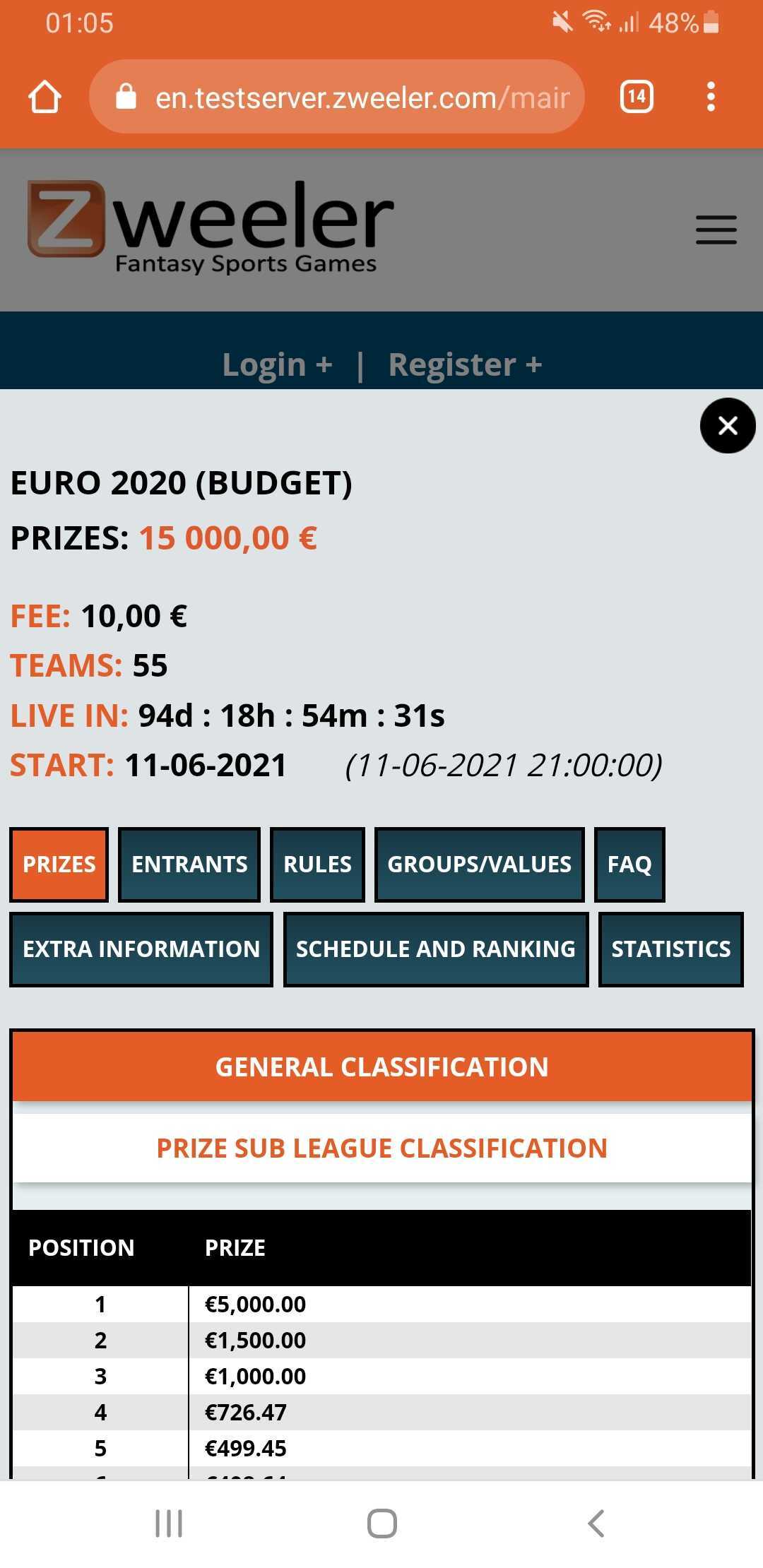Image resolution: width=763 pixels, height=1568 pixels.
Task: Show Prize Sub League Classification
Action: coord(381,1148)
